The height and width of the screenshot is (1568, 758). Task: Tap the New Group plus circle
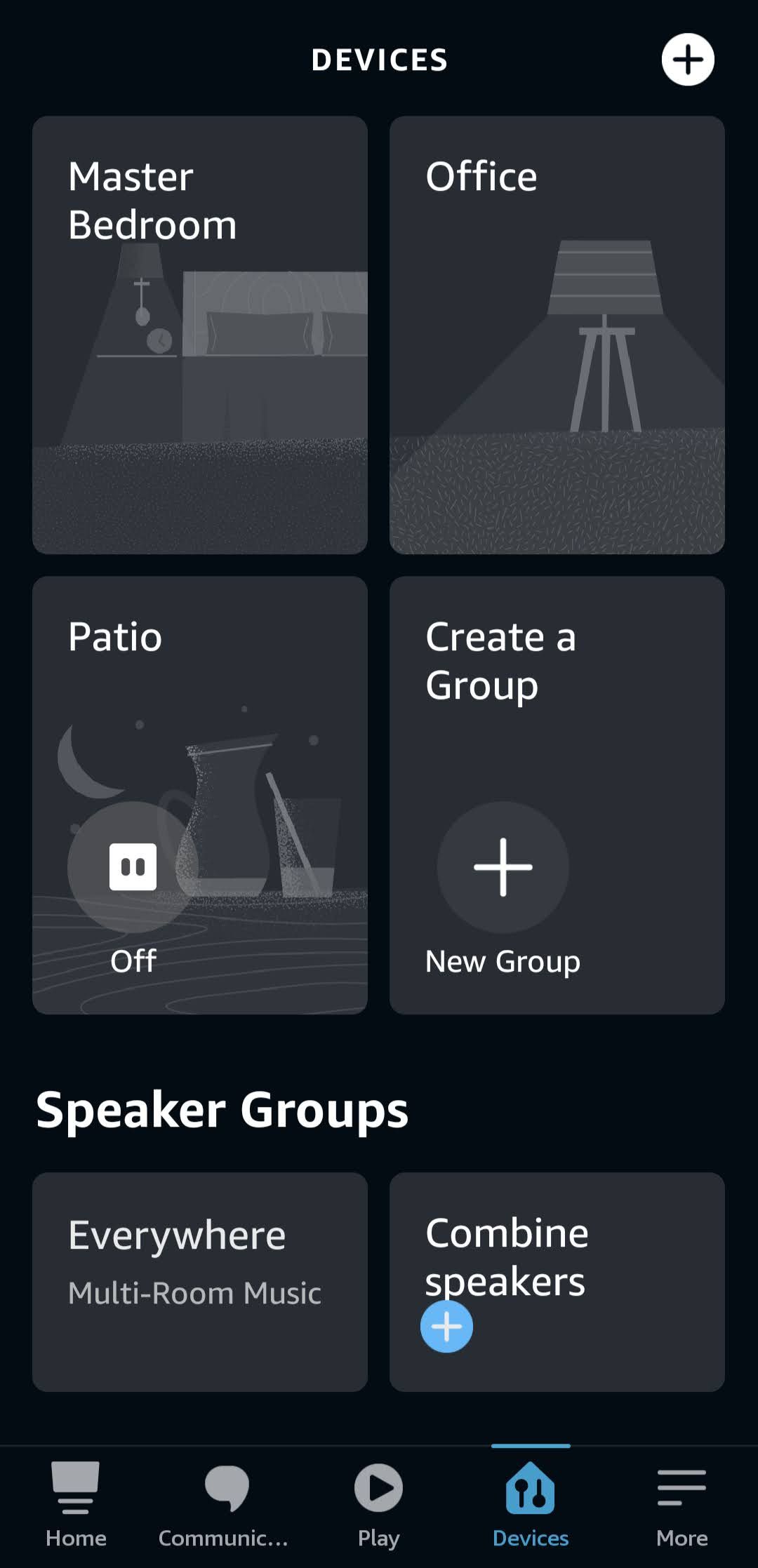pos(503,868)
